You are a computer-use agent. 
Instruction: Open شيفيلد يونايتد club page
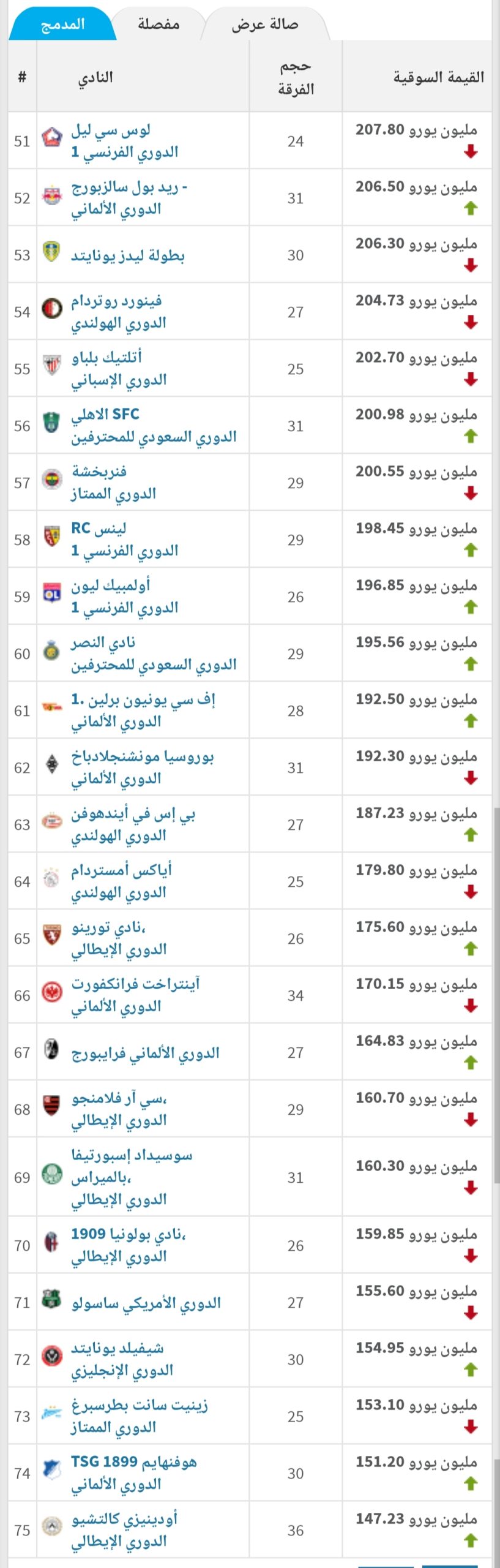[x=118, y=1348]
